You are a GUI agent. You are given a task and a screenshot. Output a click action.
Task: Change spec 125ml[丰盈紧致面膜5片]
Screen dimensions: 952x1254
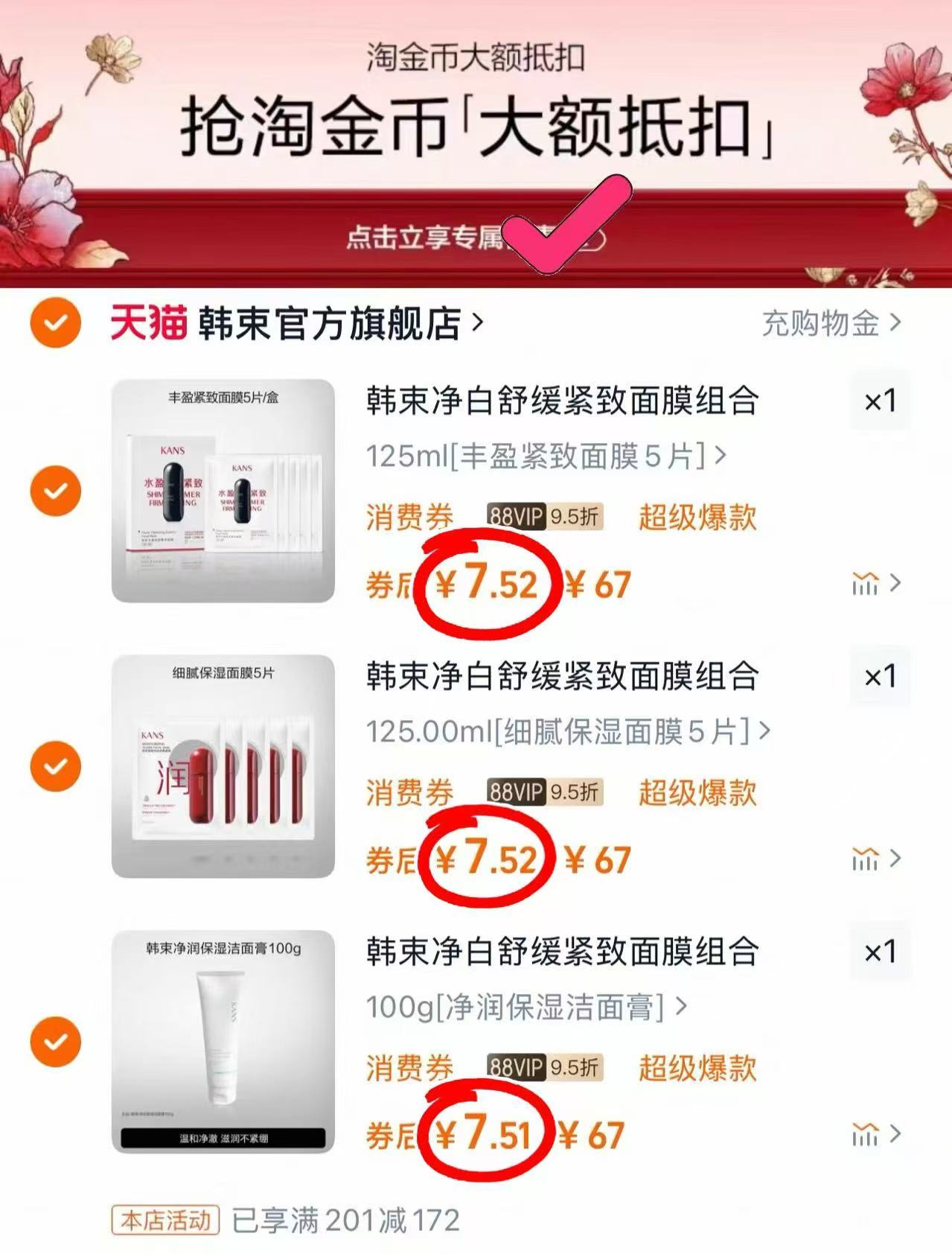pyautogui.click(x=545, y=456)
